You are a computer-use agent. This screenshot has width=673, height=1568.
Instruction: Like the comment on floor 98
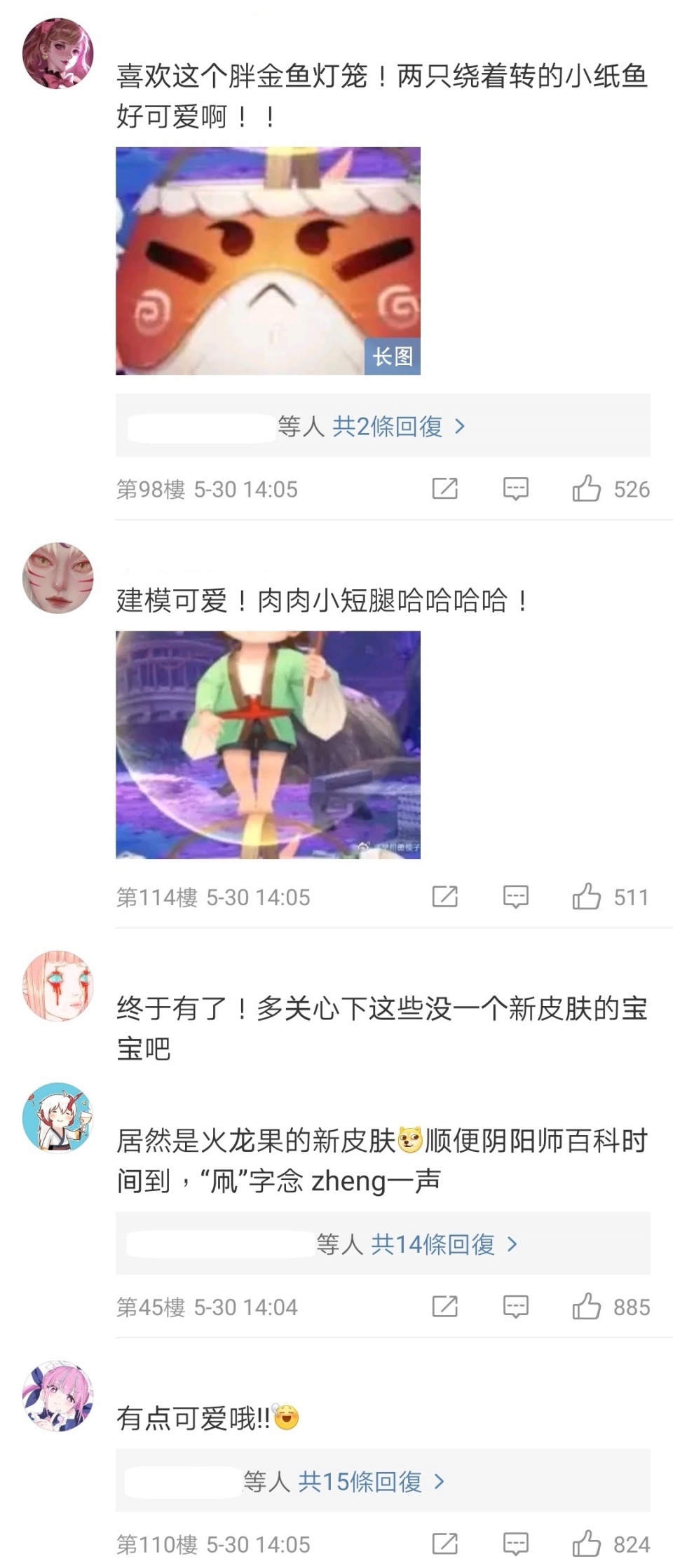coord(587,489)
